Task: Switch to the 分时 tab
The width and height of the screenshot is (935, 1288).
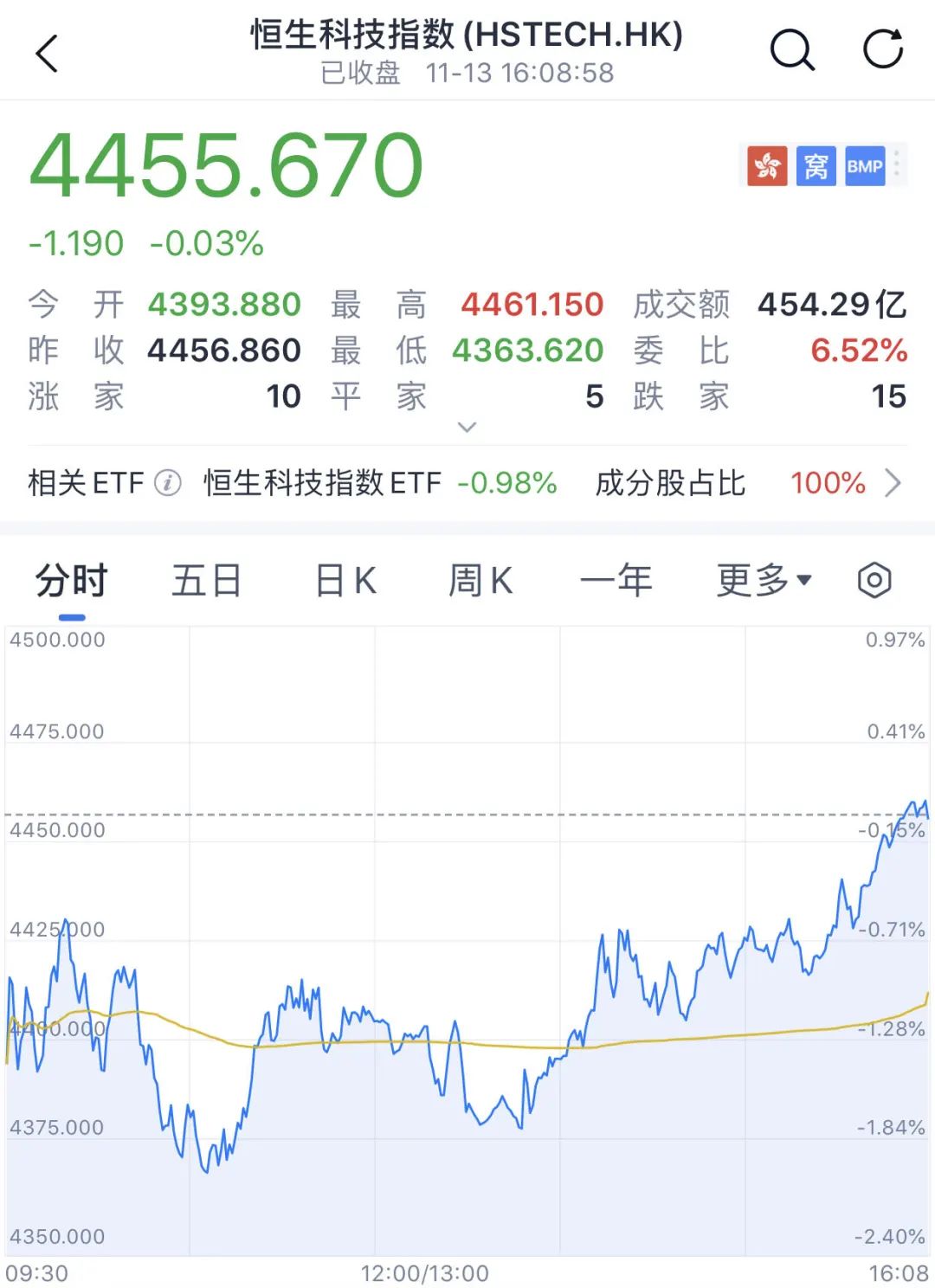Action: [x=72, y=581]
